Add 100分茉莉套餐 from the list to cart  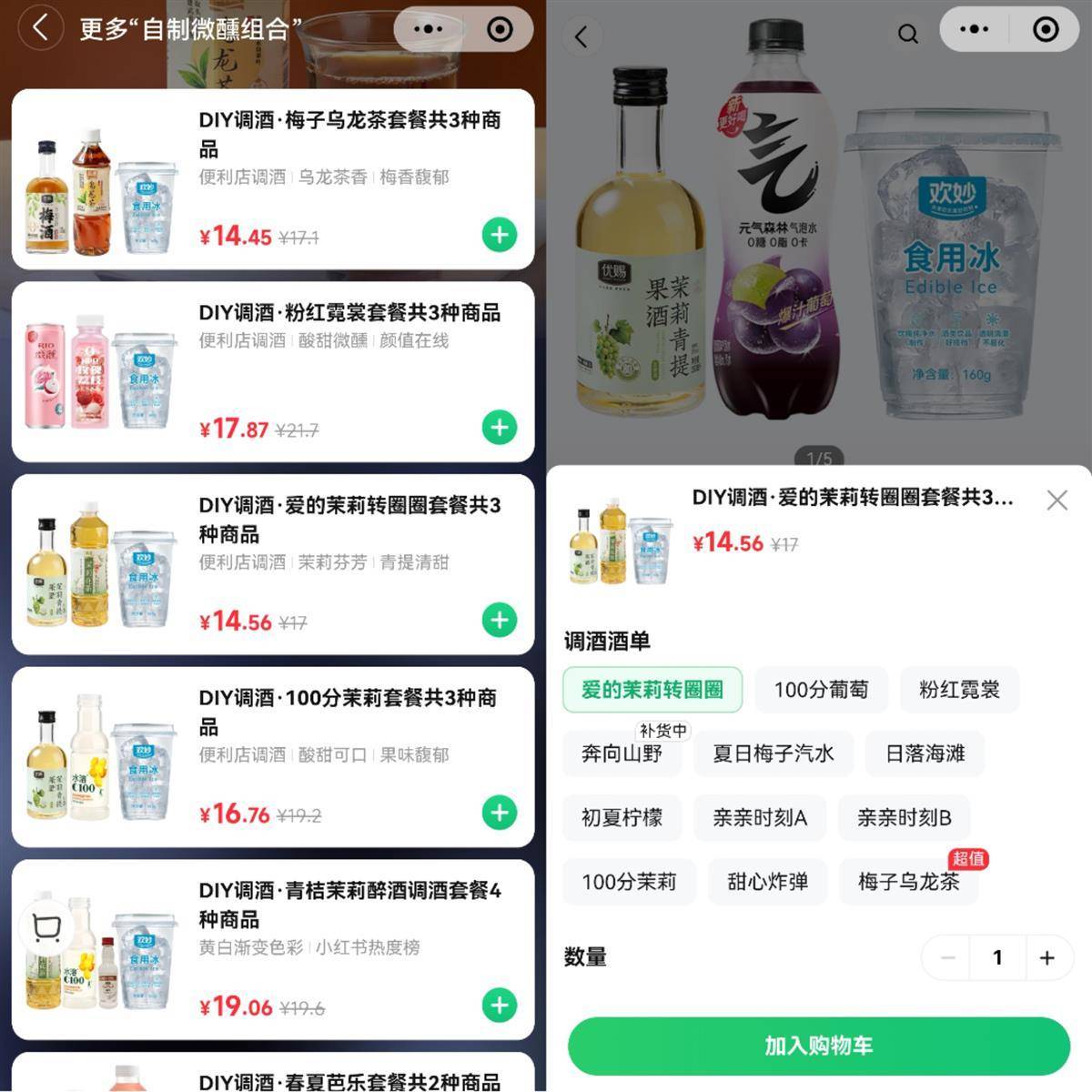pos(499,813)
